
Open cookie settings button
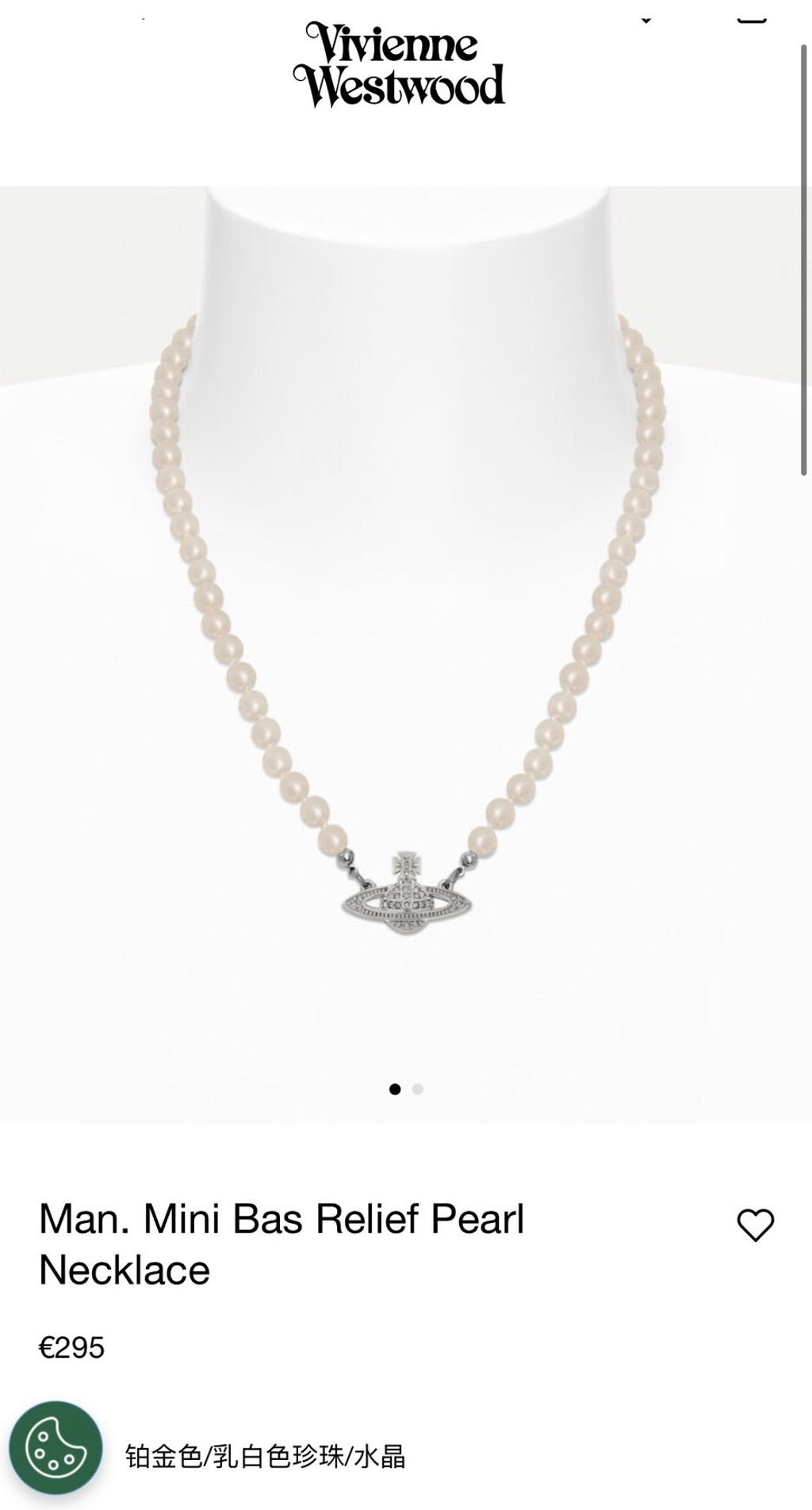(x=56, y=1448)
